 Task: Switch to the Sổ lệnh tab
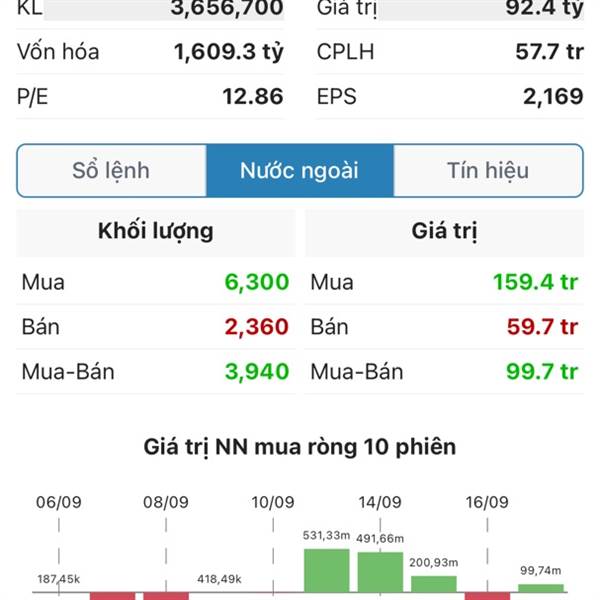coord(111,171)
